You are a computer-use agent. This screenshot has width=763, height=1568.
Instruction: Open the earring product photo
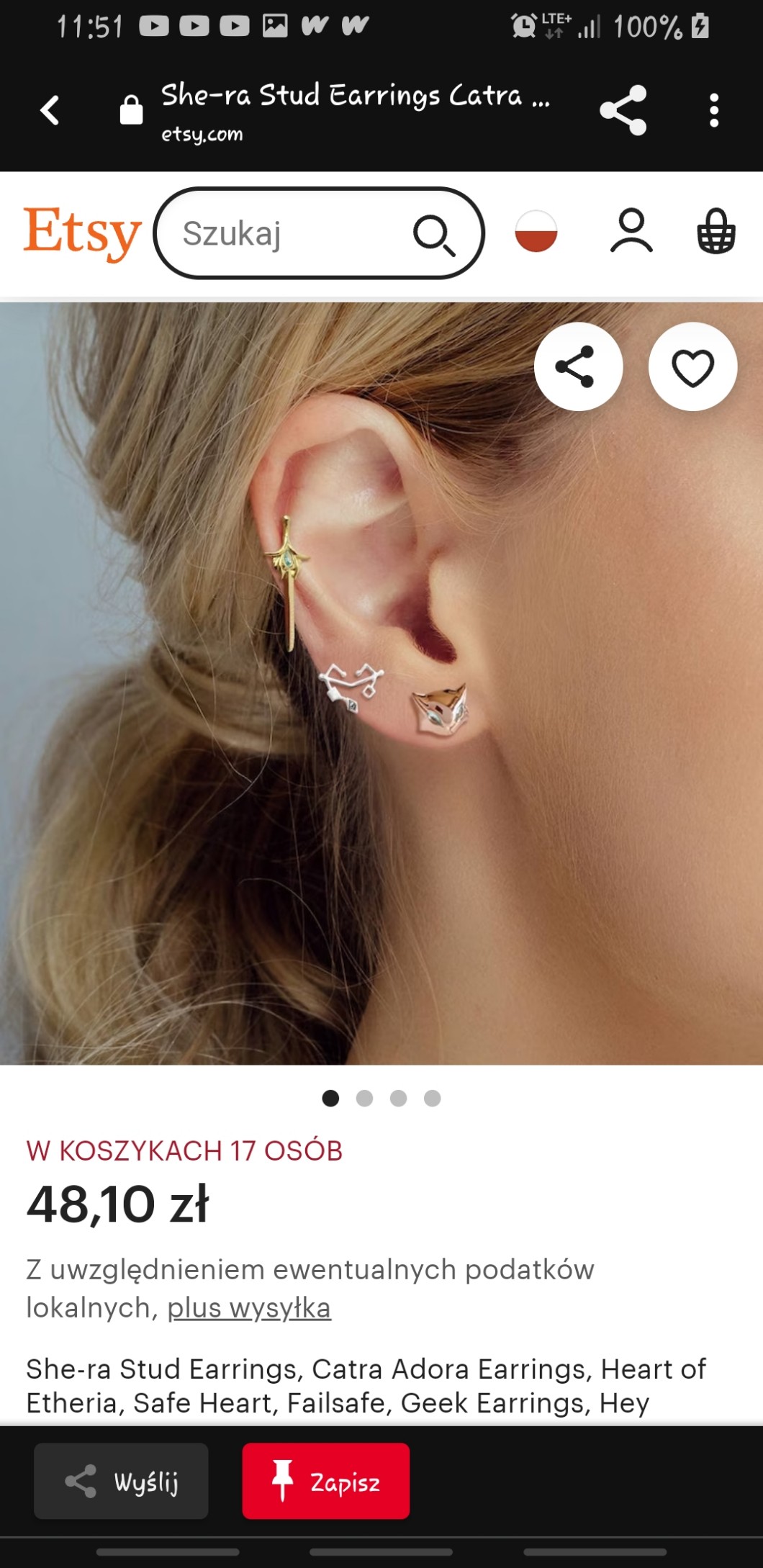click(x=381, y=683)
